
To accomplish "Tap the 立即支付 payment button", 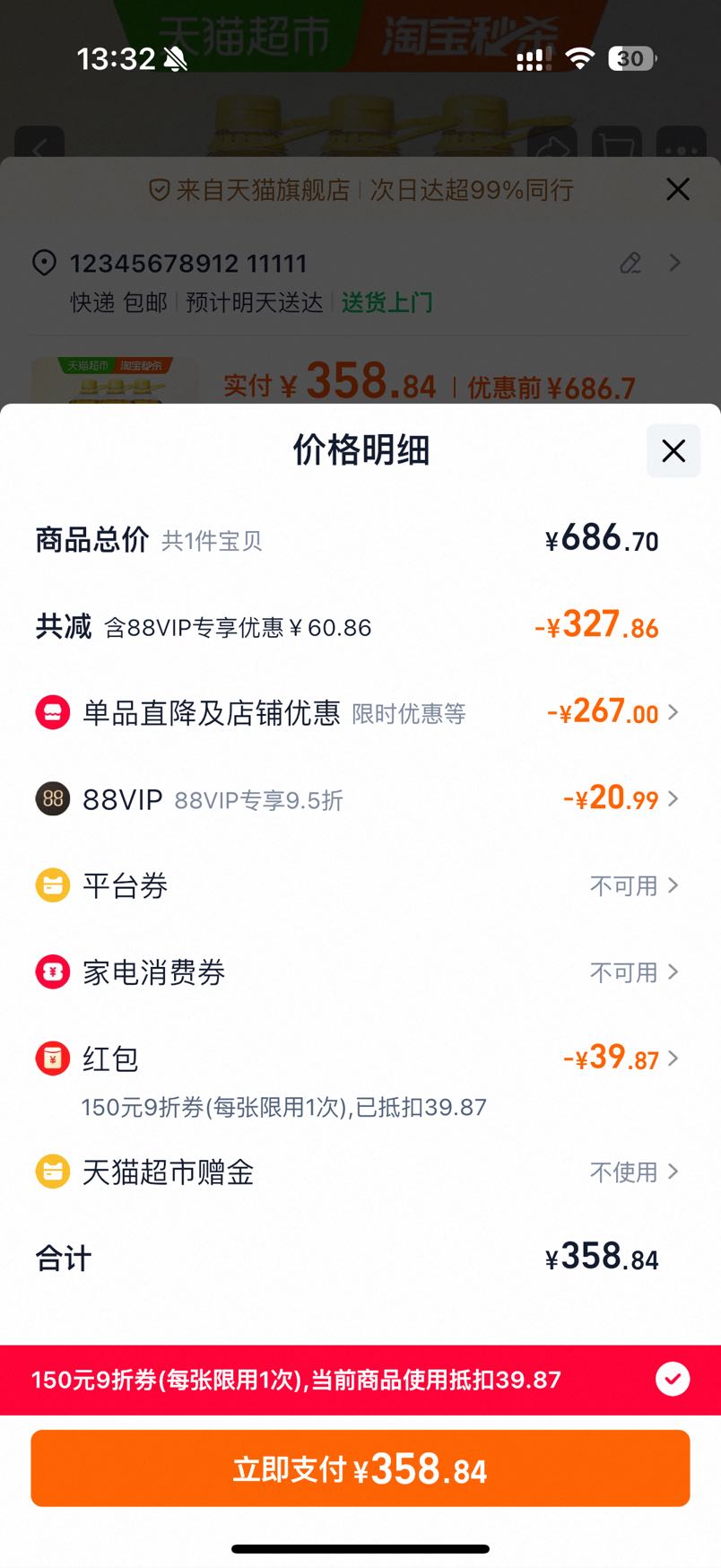I will [x=360, y=1468].
